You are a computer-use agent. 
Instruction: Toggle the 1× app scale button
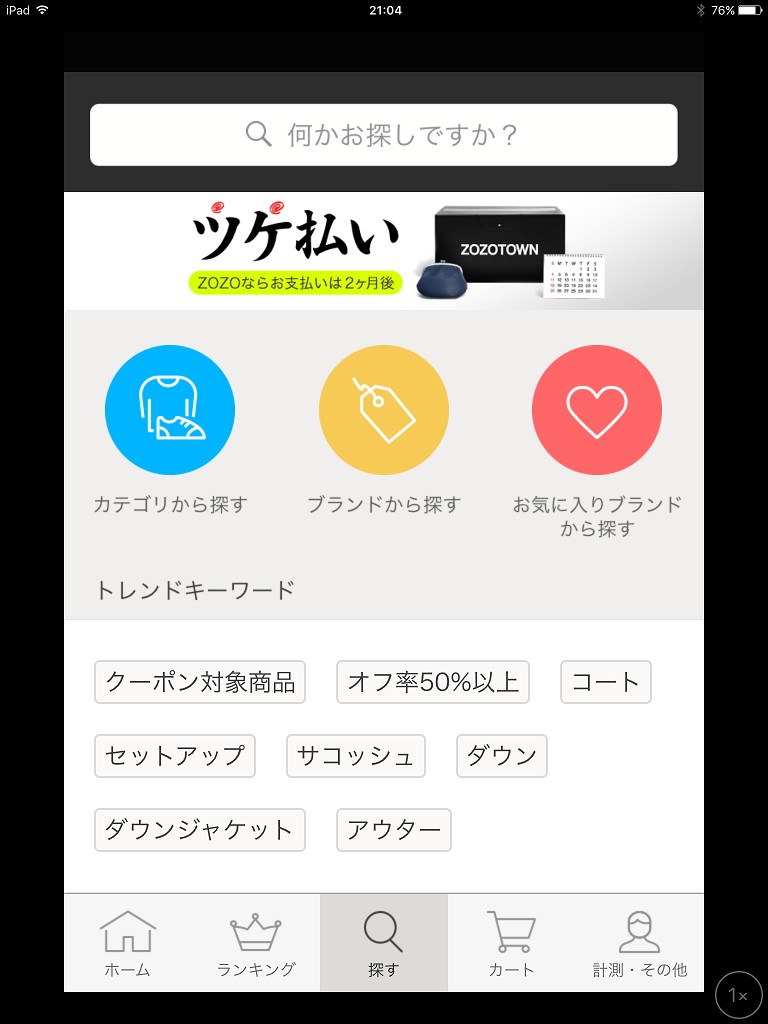tap(738, 995)
